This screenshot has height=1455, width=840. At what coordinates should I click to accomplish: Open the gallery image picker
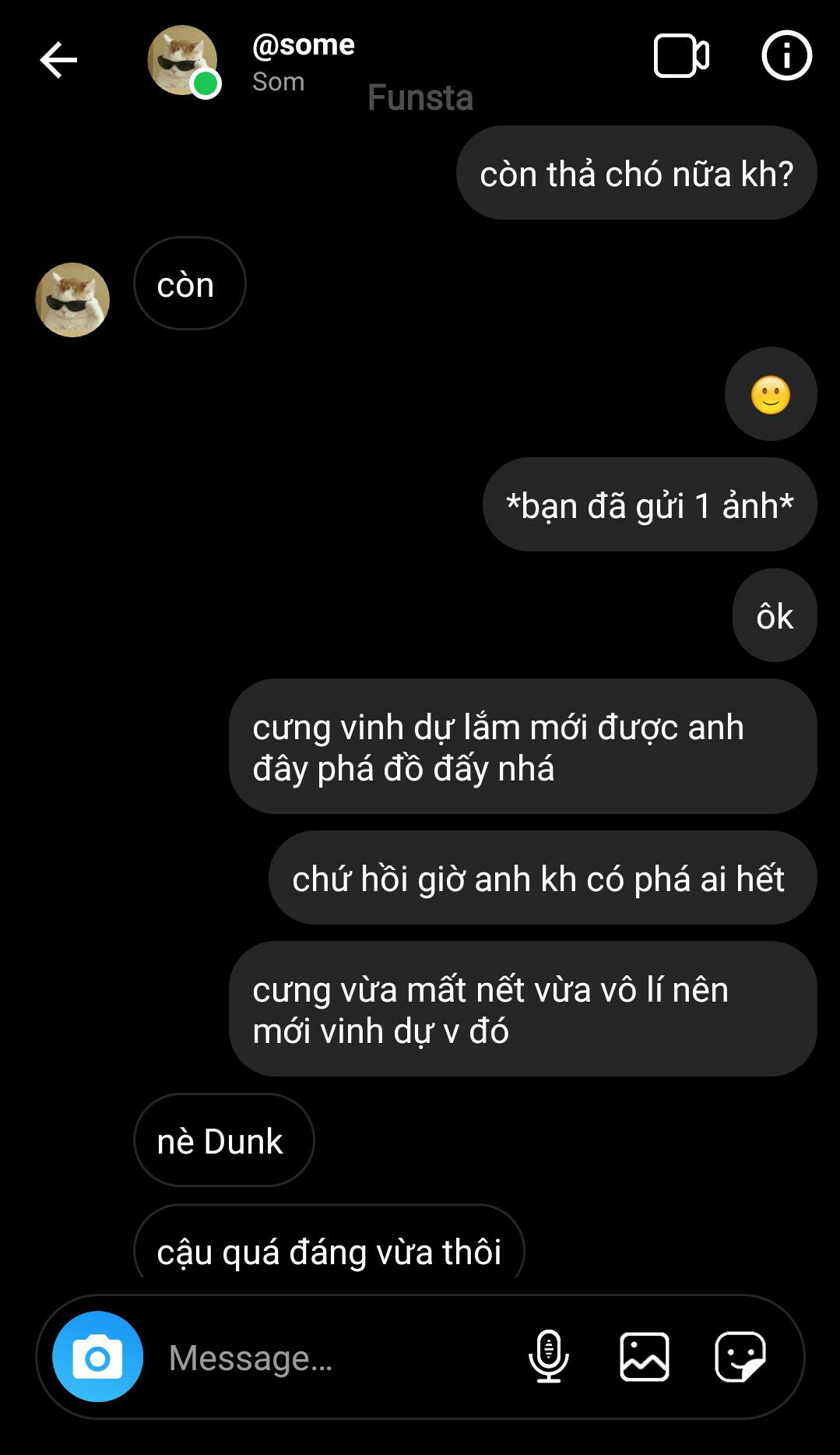pos(645,1356)
